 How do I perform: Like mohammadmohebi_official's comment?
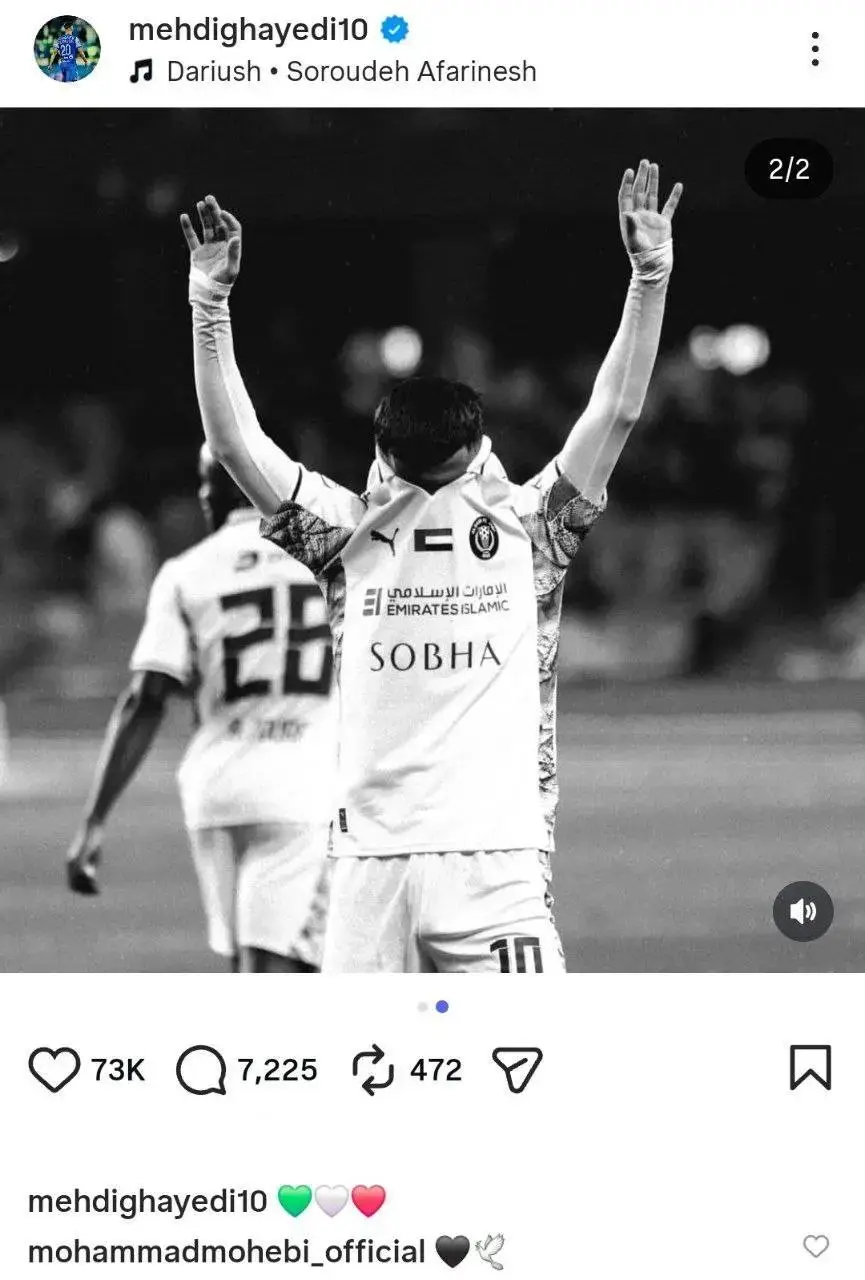click(x=816, y=1246)
